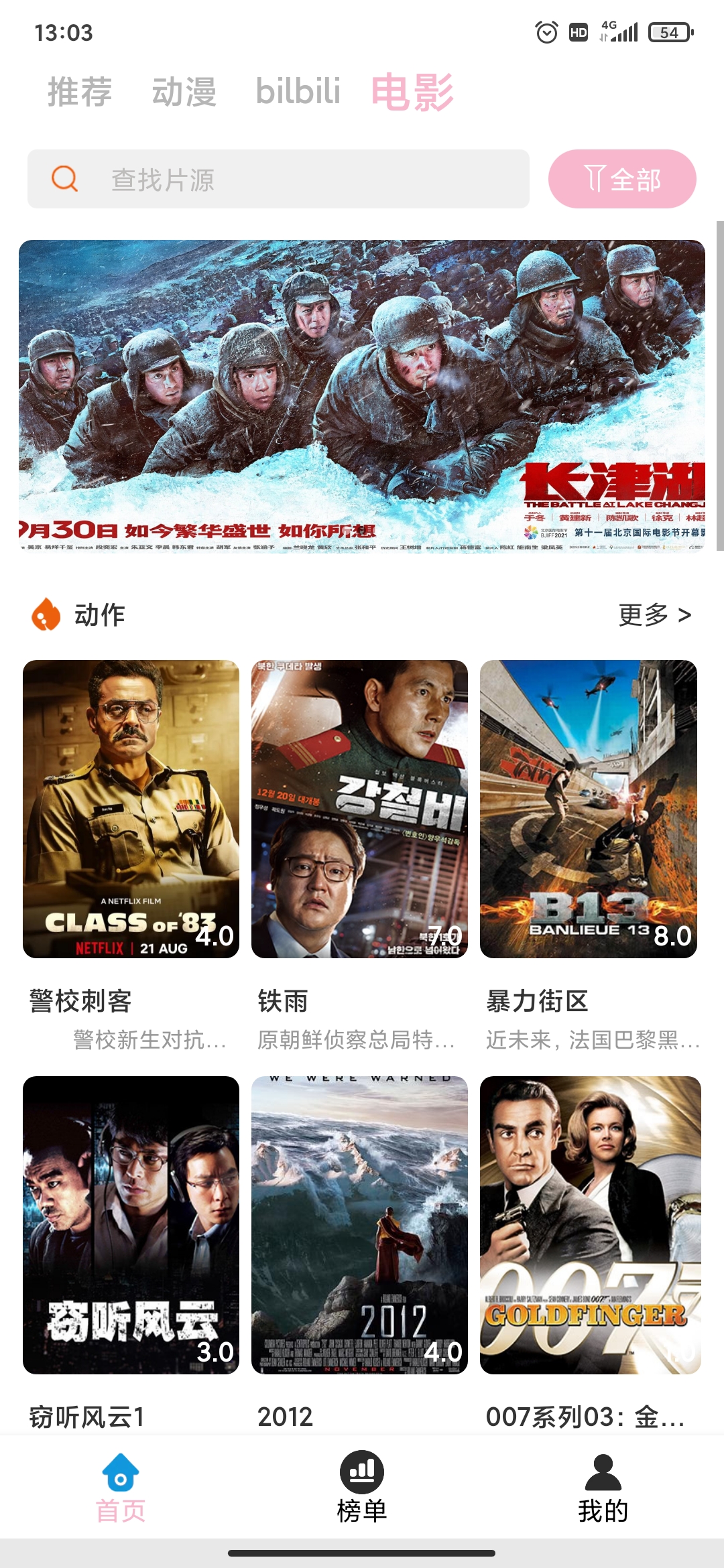Switch to the 推荐 tab
This screenshot has width=724, height=1568.
click(x=80, y=92)
